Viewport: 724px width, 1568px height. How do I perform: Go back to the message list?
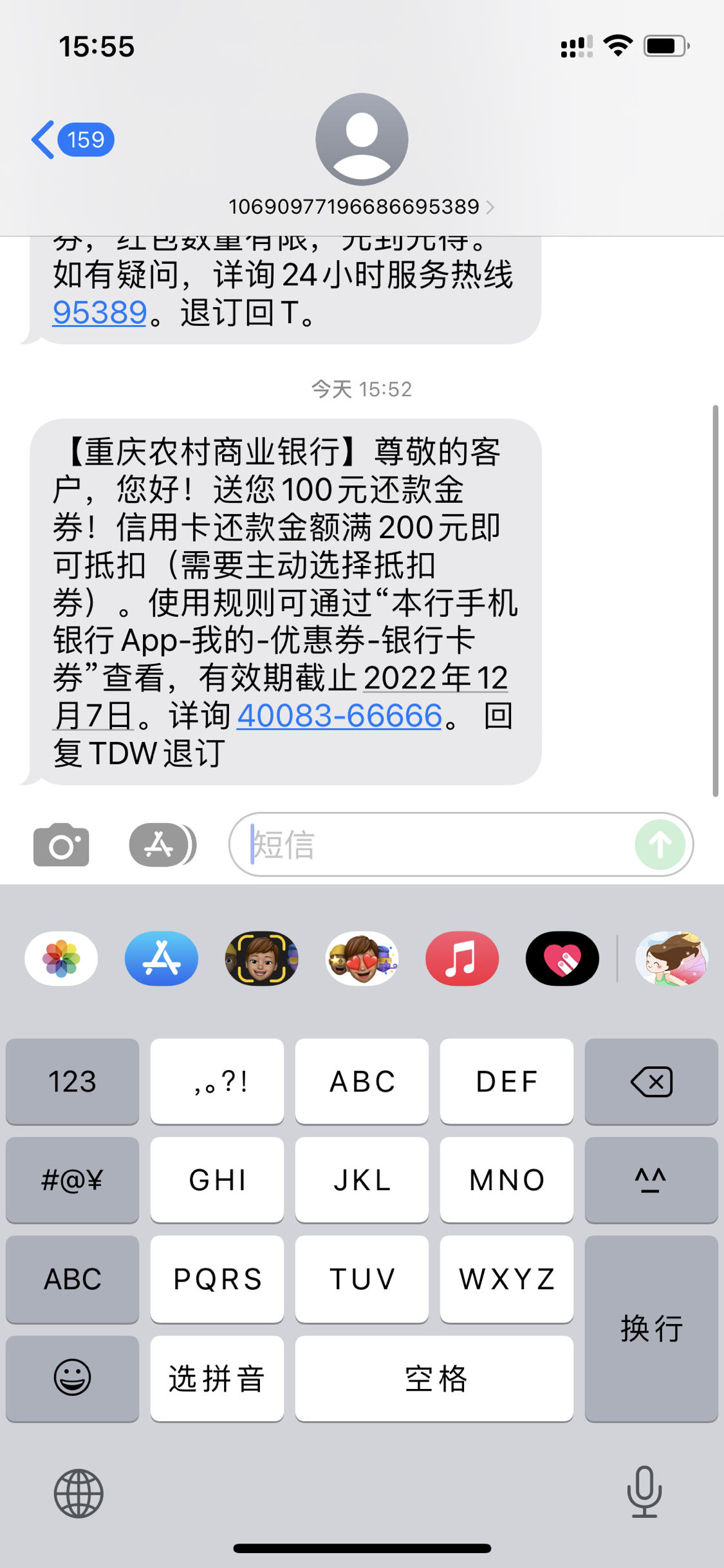[x=71, y=140]
